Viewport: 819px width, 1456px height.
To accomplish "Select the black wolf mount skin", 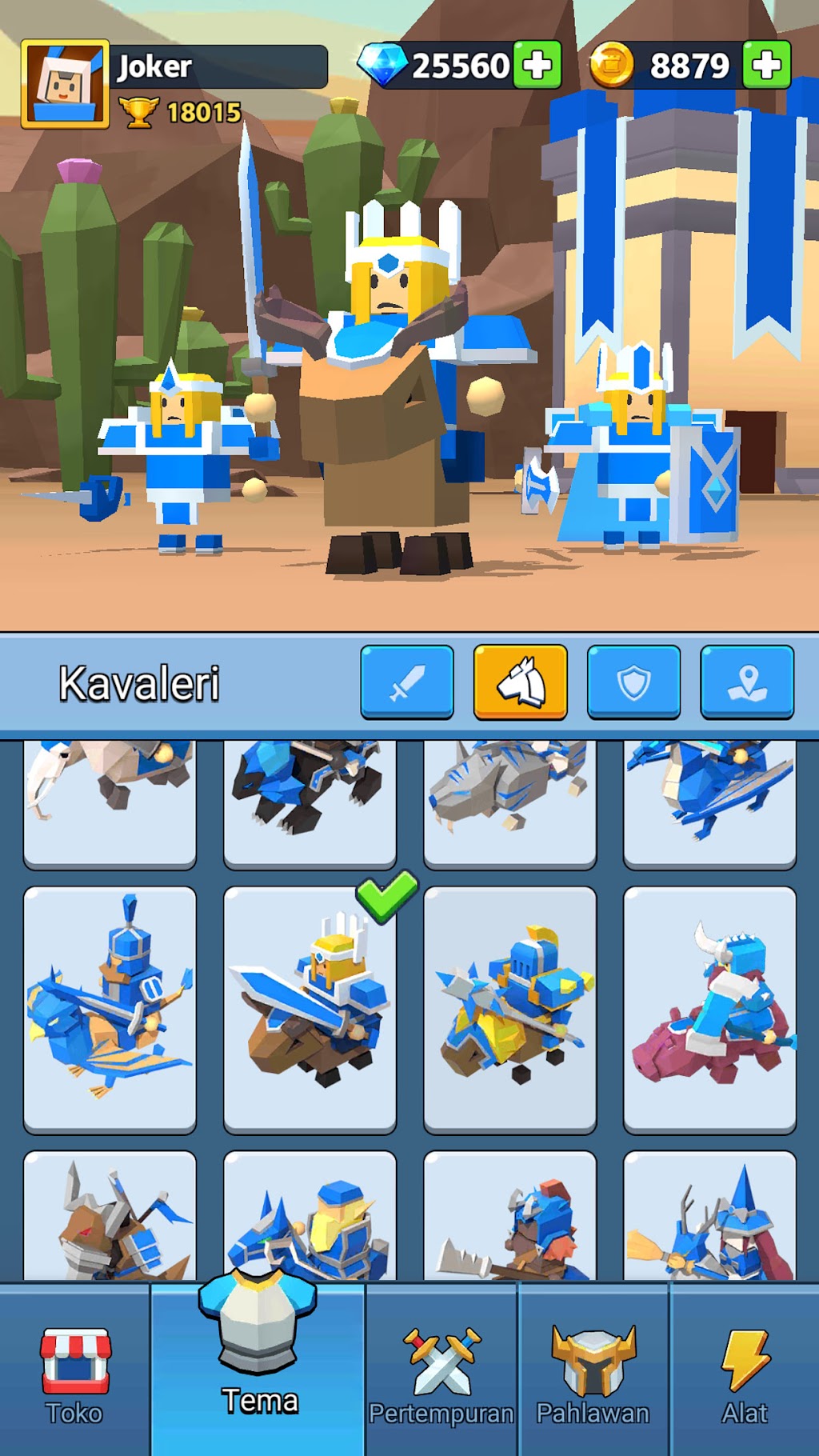I will (310, 804).
